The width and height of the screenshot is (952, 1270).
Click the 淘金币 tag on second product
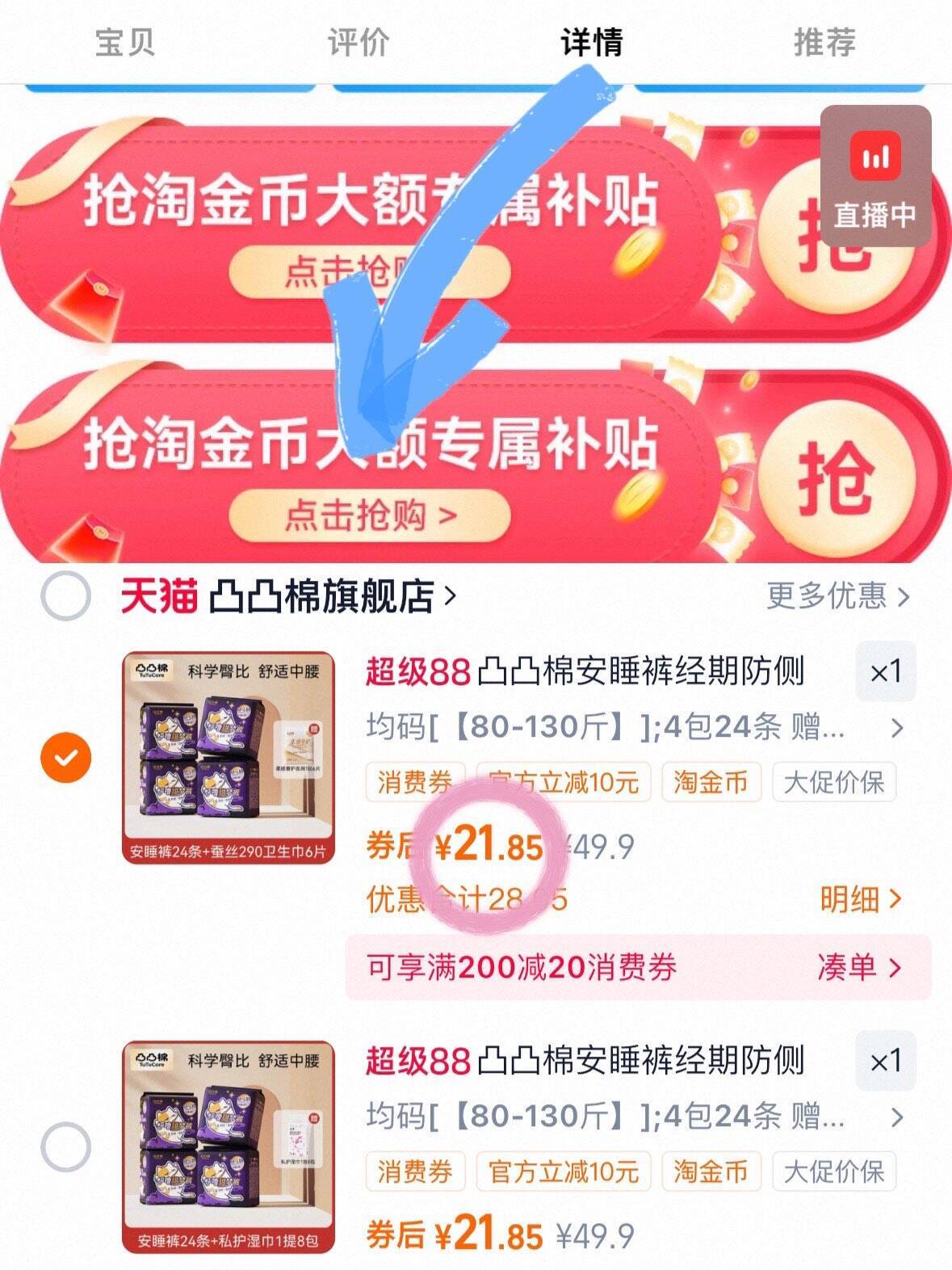pos(712,1171)
